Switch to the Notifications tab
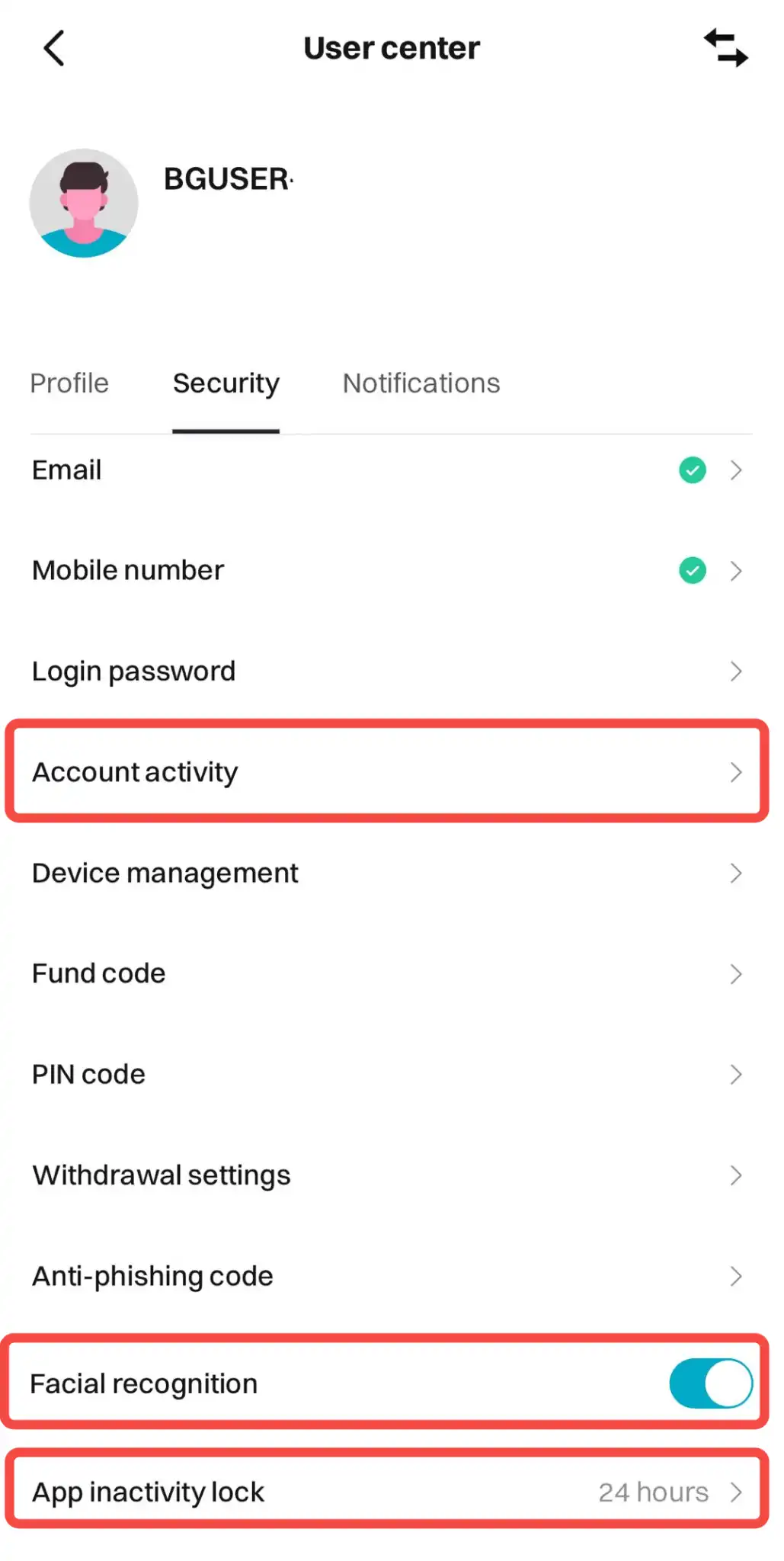This screenshot has height=1561, width=784. tap(421, 383)
